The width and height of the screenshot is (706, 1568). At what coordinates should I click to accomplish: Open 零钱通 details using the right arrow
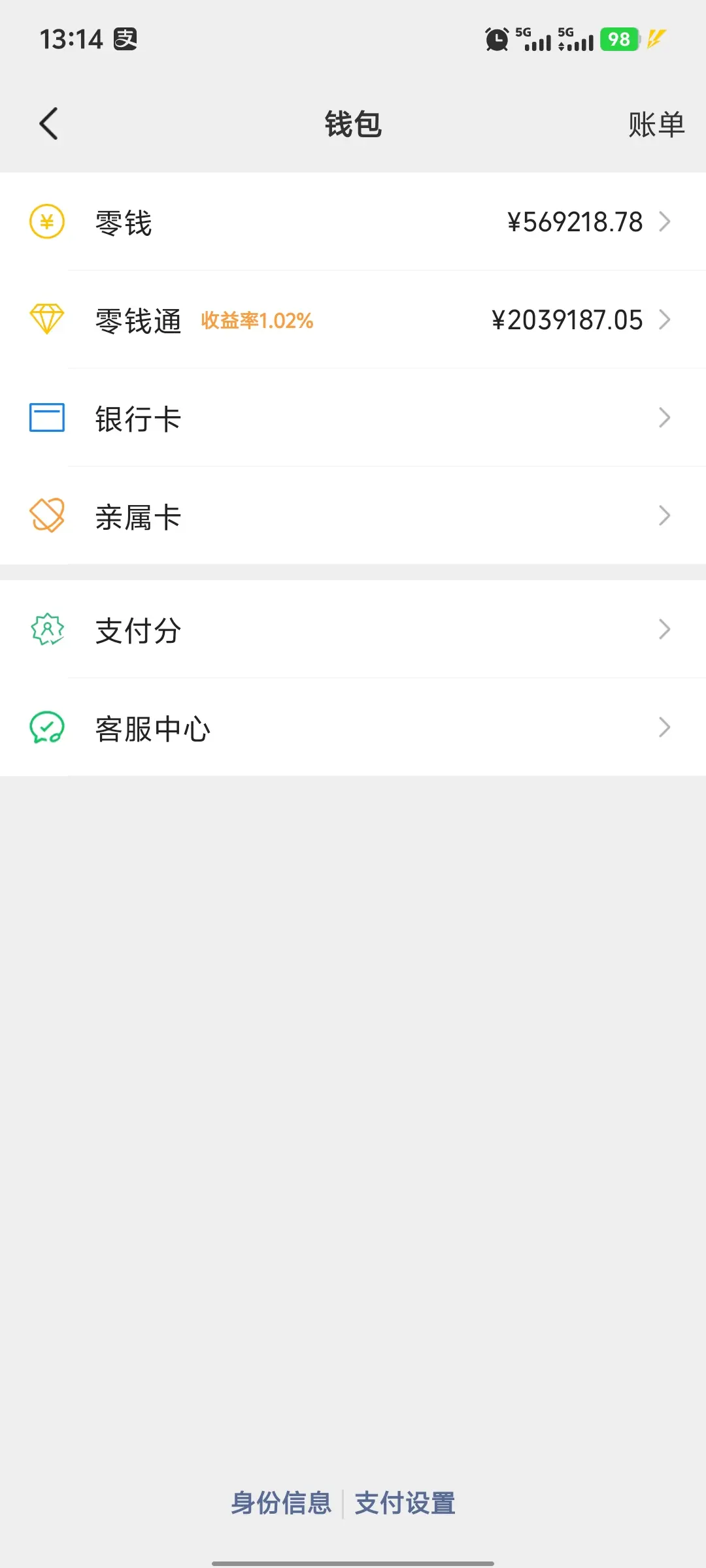click(x=665, y=320)
